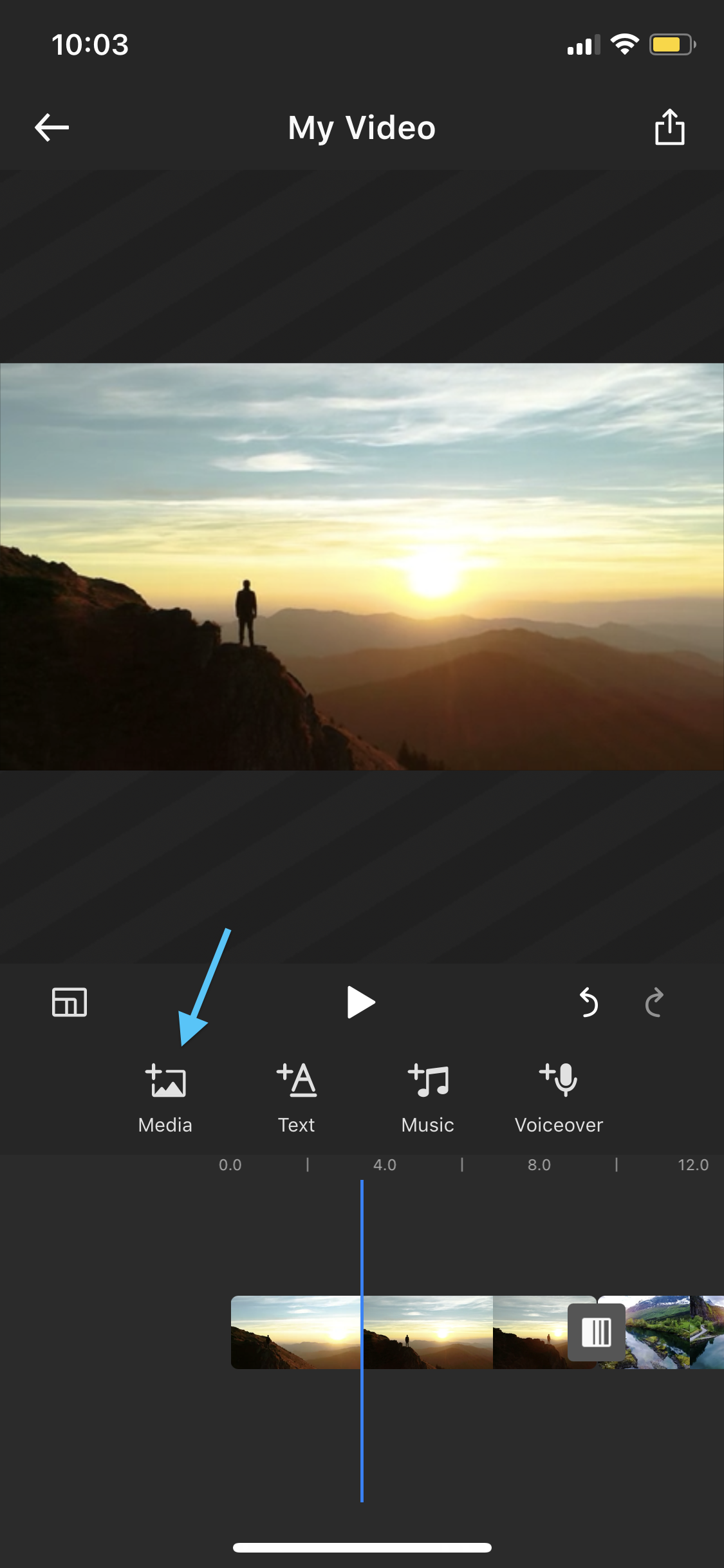
Task: Redo the previous edit
Action: point(654,1002)
